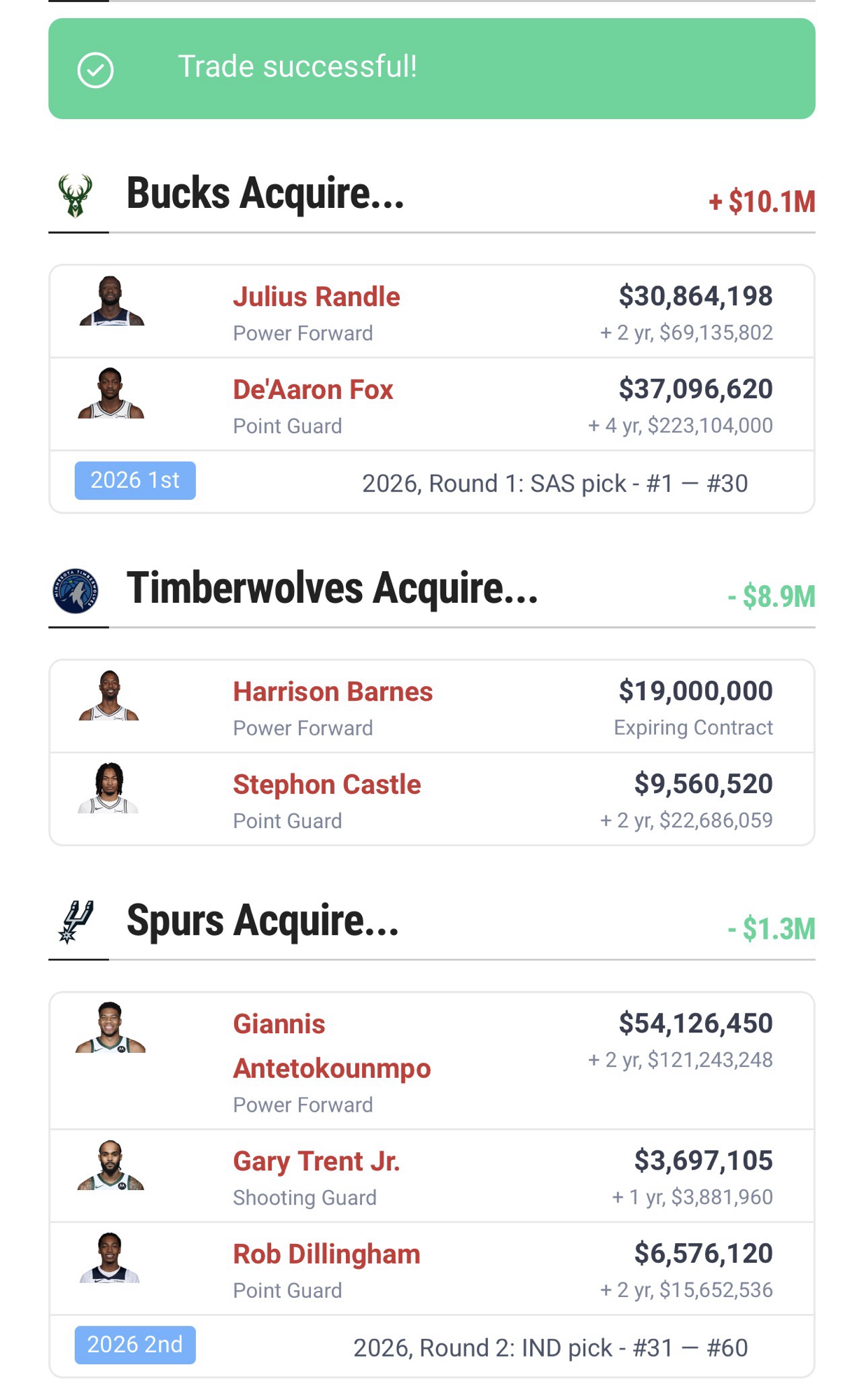View Gary Trent Jr.'s profile

point(316,1161)
